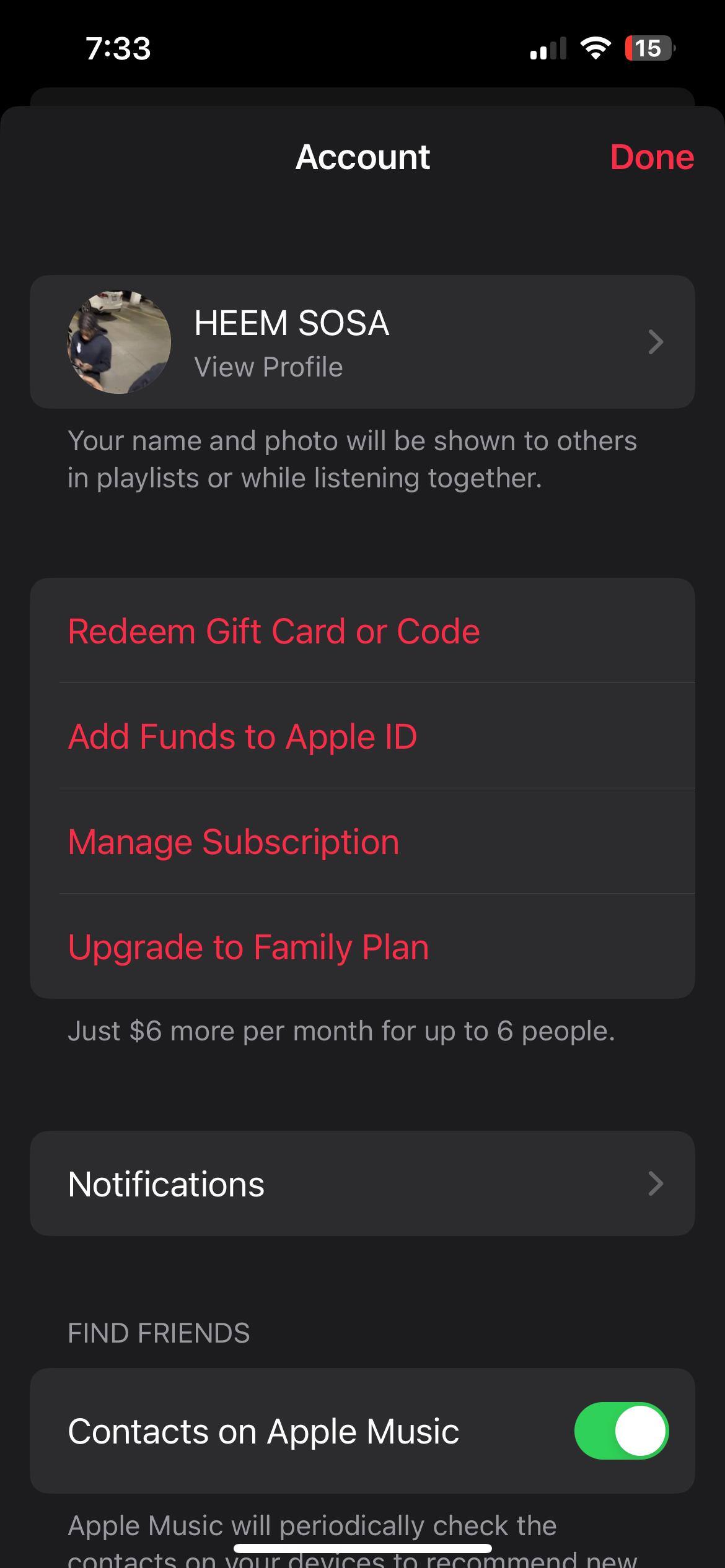Click the Wi-Fi icon in status bar
Screen dimensions: 725x1568
click(597, 48)
